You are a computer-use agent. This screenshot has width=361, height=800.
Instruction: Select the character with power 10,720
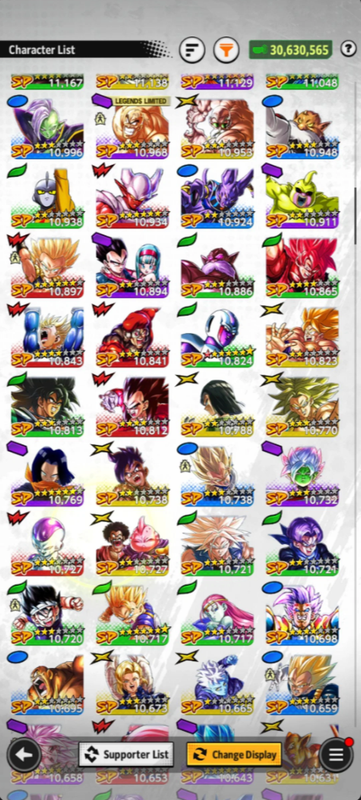47,613
